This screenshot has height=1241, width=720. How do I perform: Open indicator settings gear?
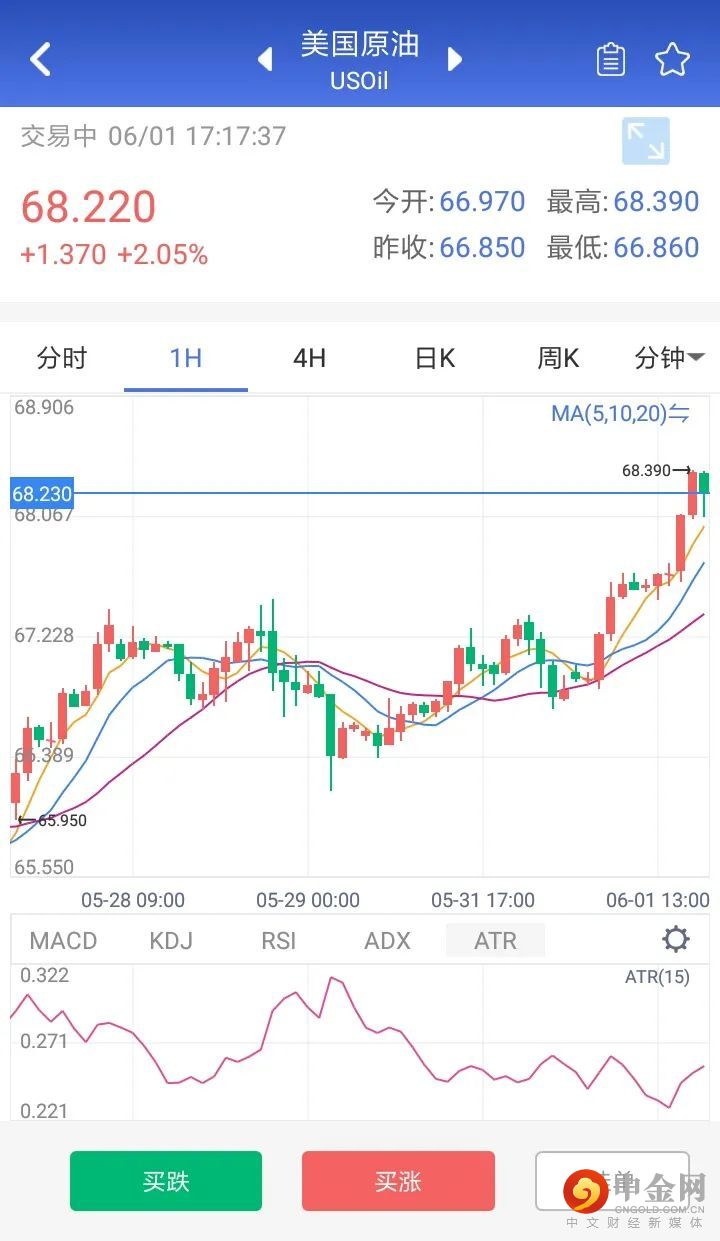click(676, 940)
